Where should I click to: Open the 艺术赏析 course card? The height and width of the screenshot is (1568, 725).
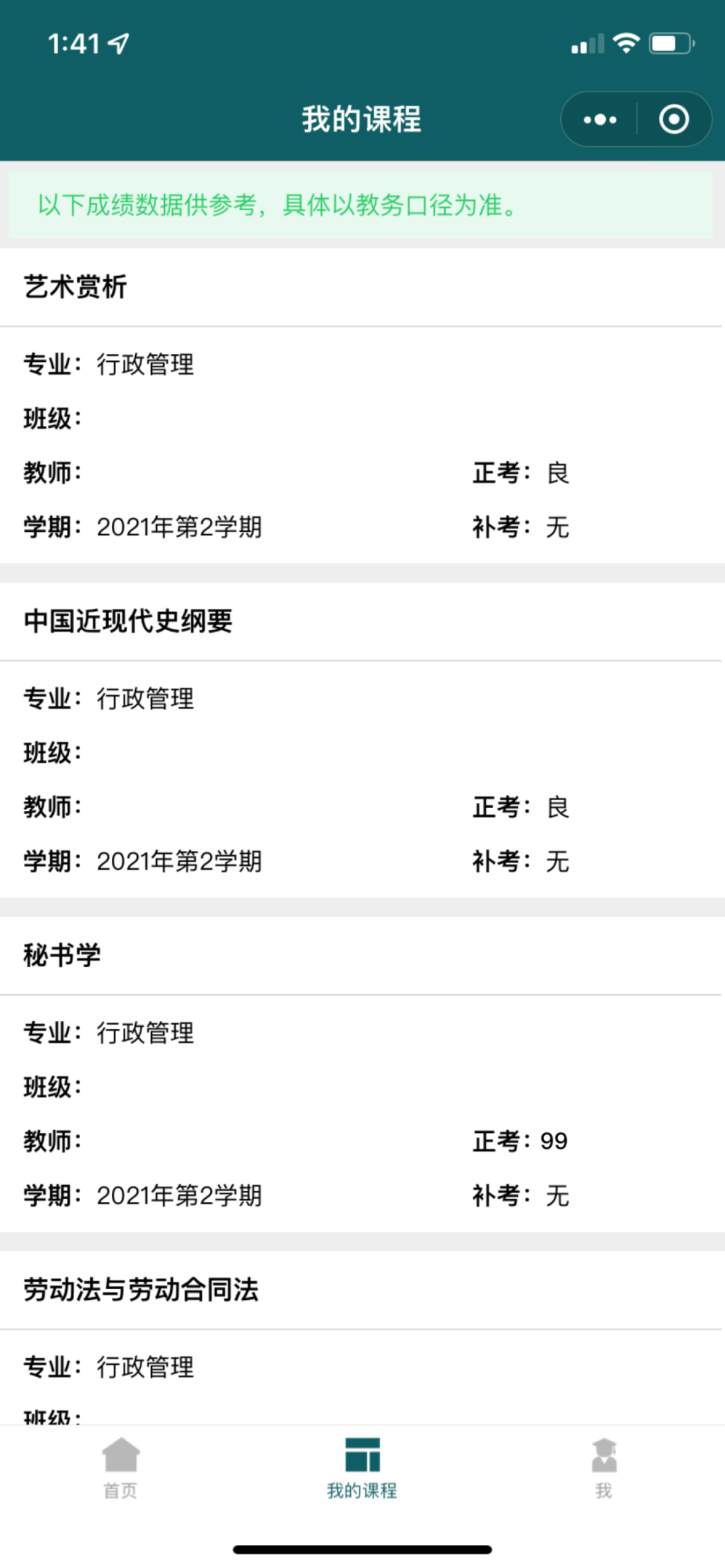(76, 287)
